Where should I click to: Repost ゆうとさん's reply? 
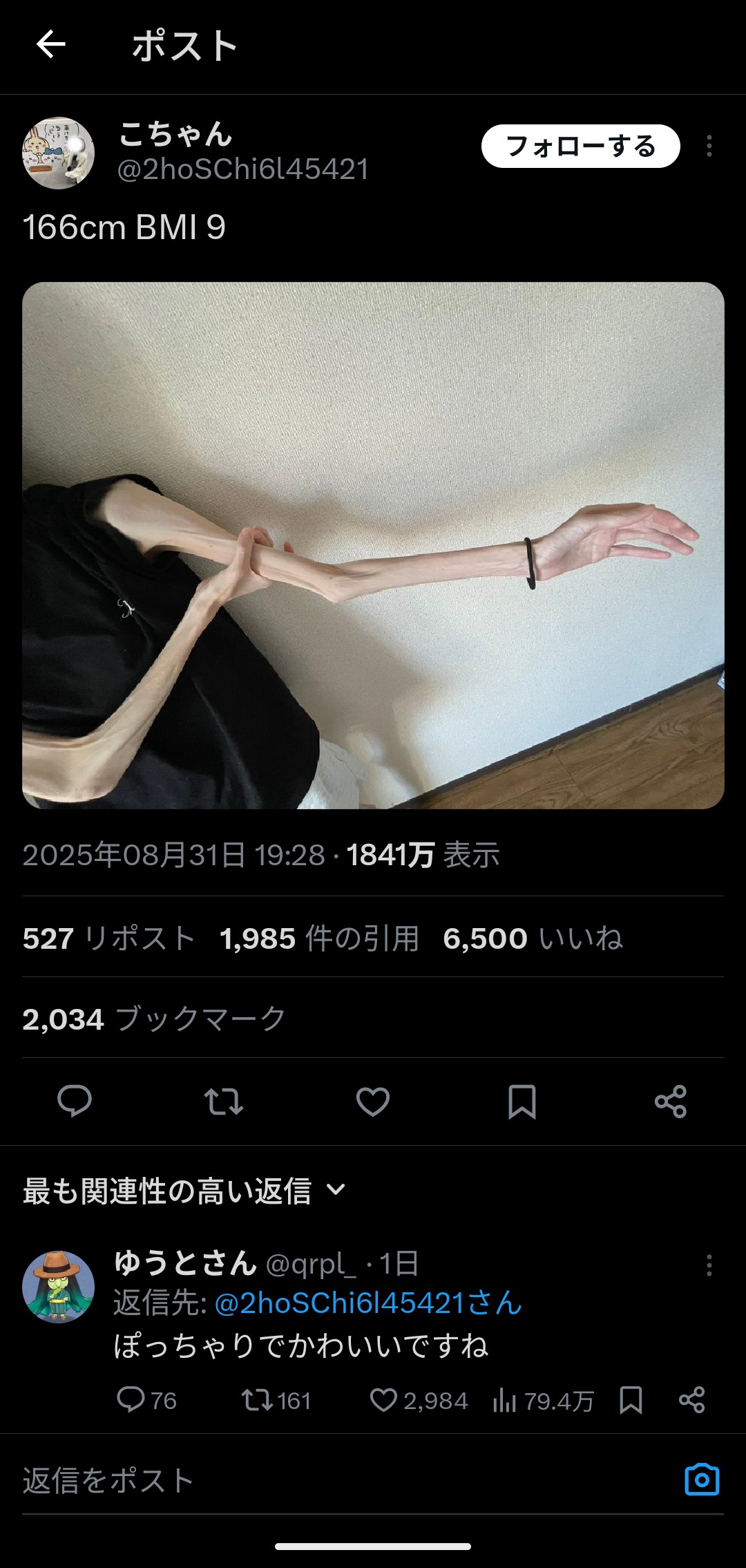point(257,1401)
